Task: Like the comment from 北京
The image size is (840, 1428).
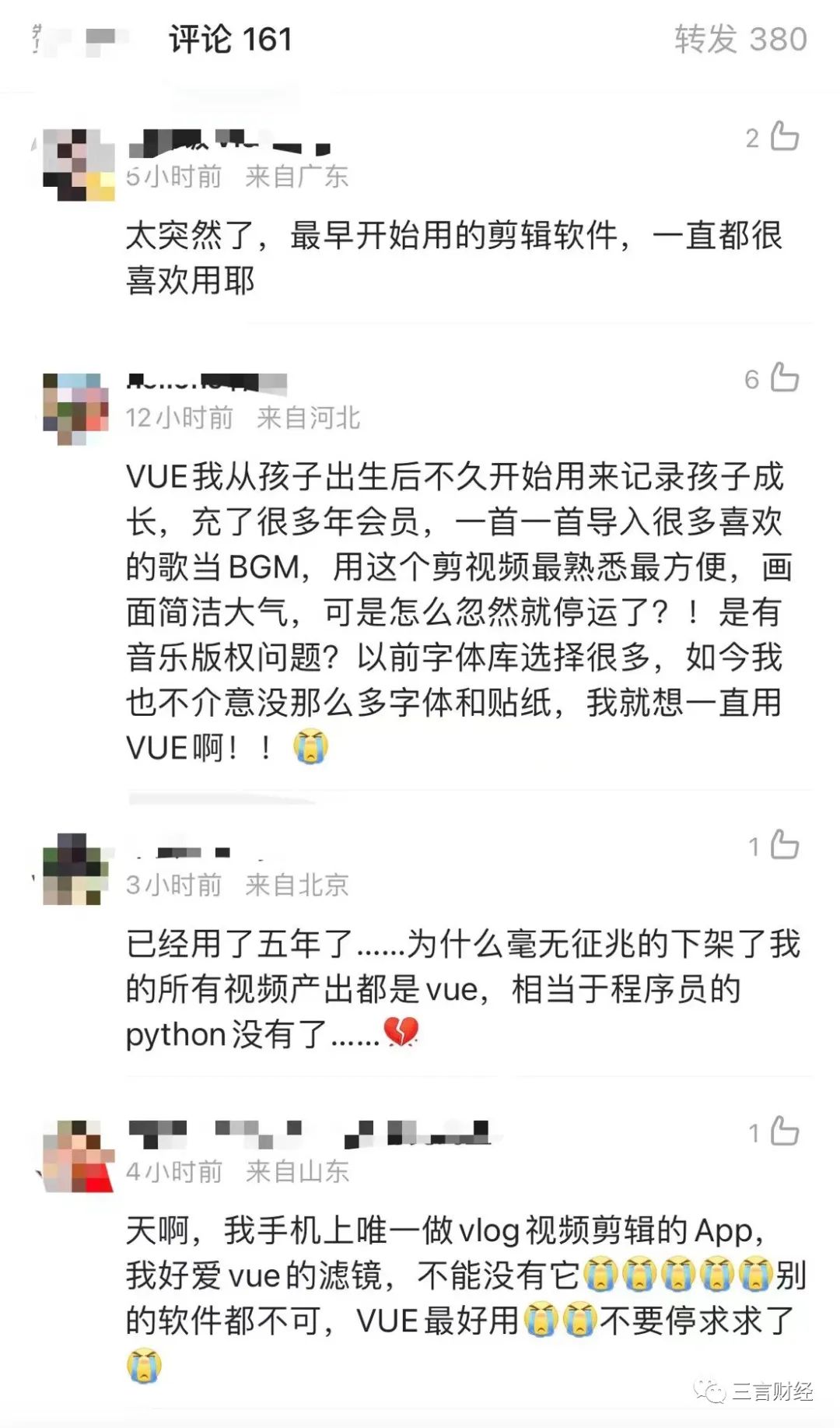Action: click(x=784, y=845)
